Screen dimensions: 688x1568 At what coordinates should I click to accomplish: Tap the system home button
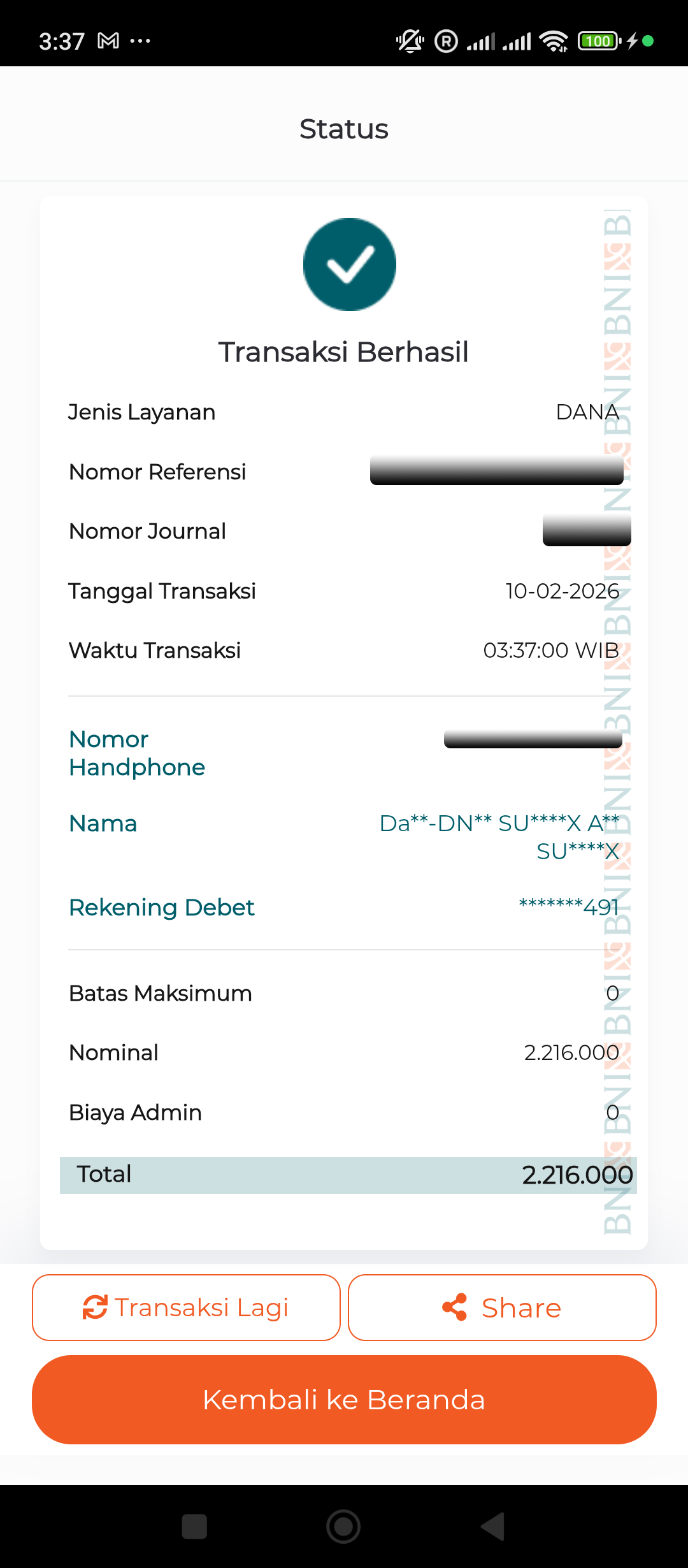pyautogui.click(x=343, y=1527)
